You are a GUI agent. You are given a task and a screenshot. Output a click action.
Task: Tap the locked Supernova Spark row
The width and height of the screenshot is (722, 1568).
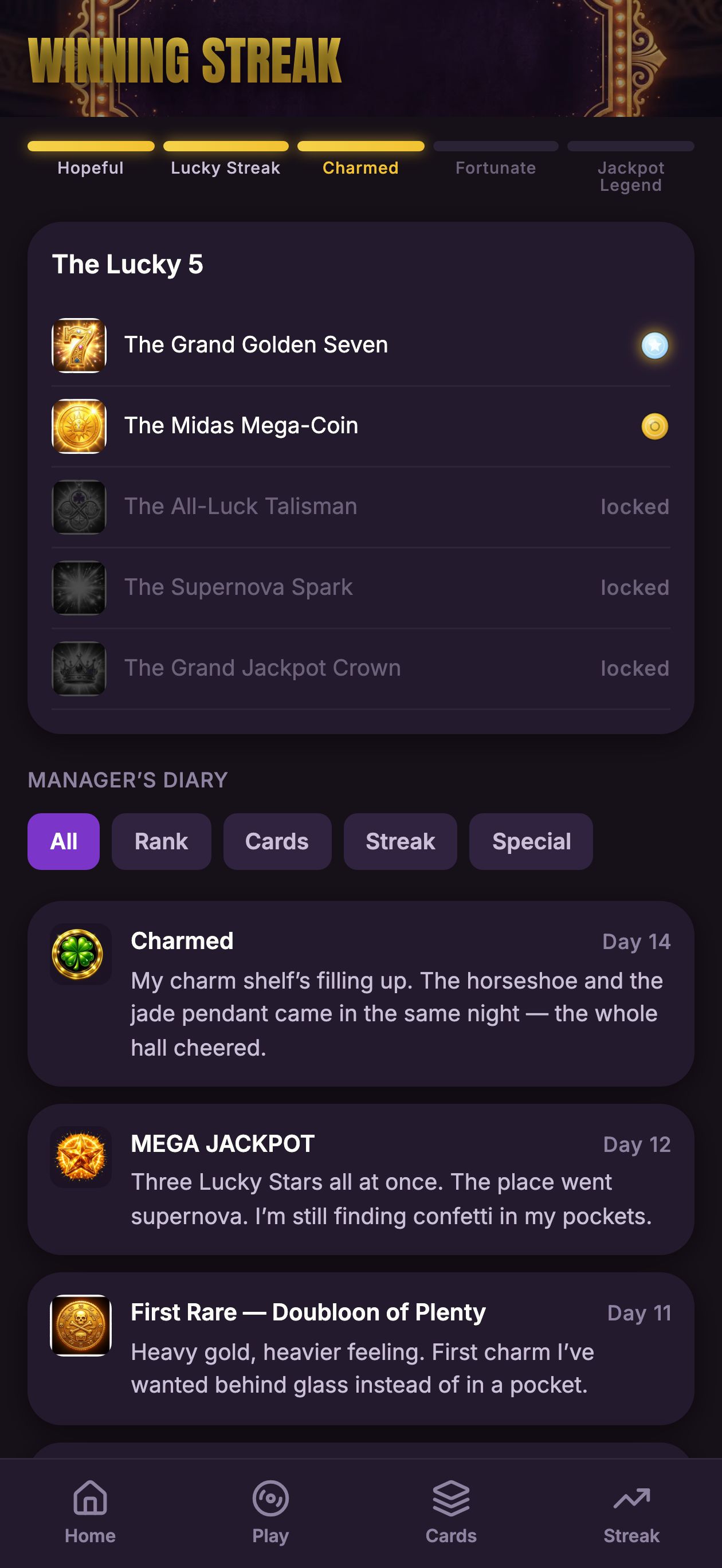click(x=361, y=588)
